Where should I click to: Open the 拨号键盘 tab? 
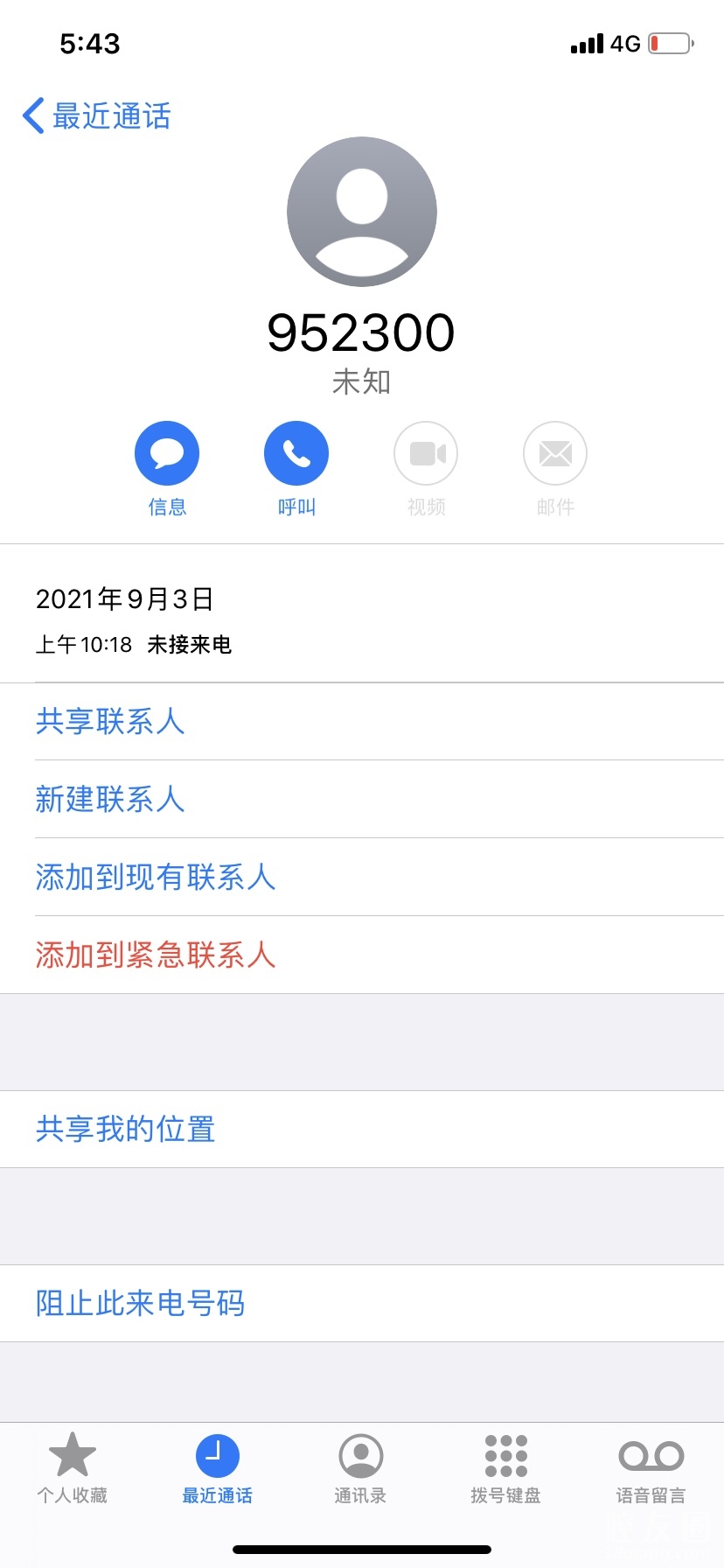click(x=505, y=1469)
